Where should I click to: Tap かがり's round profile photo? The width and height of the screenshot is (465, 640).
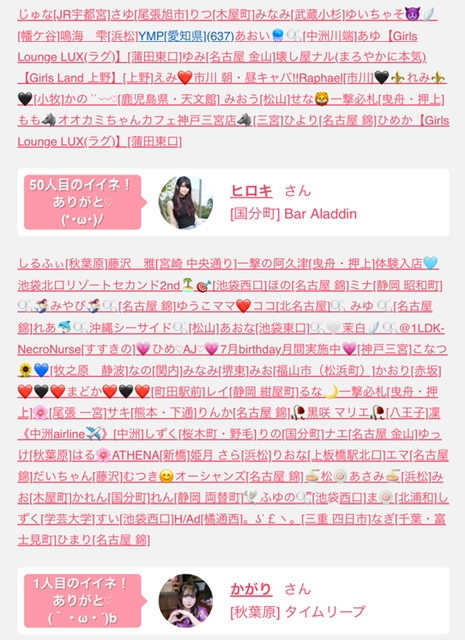(x=186, y=600)
